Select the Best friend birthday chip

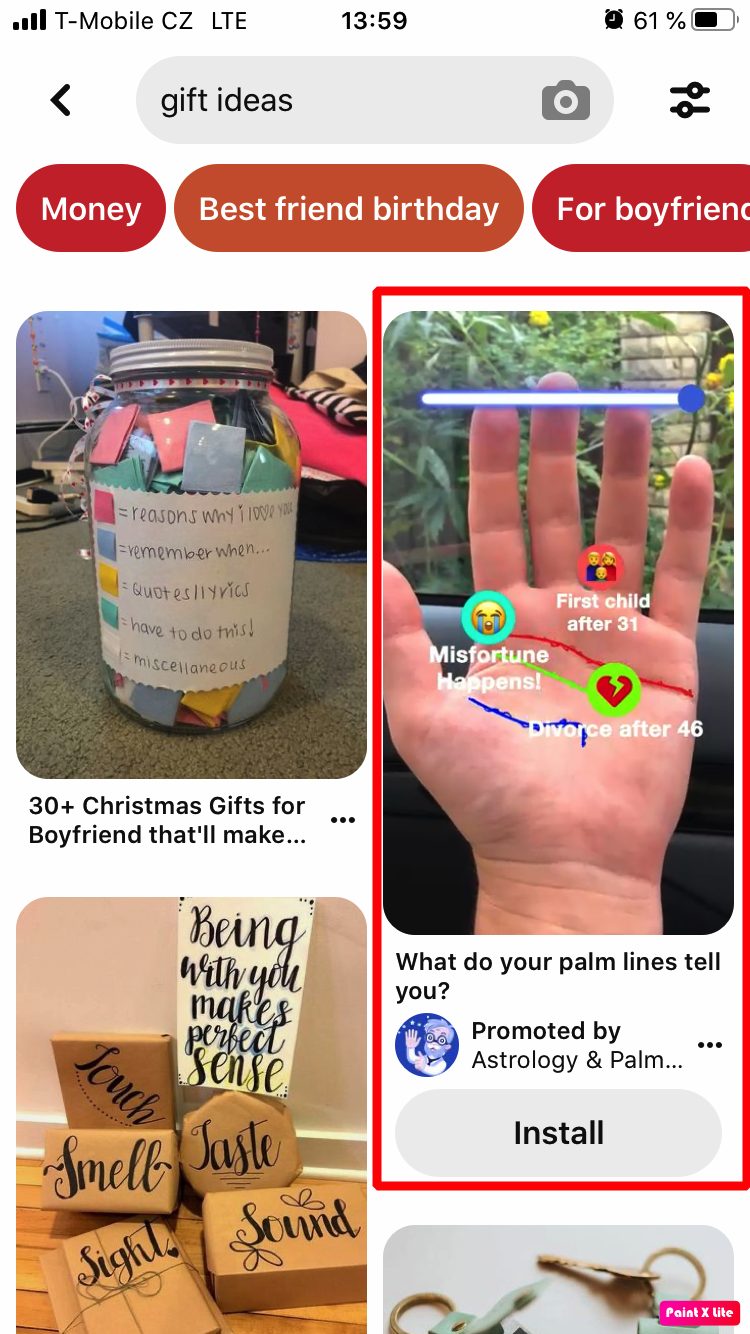coord(348,209)
